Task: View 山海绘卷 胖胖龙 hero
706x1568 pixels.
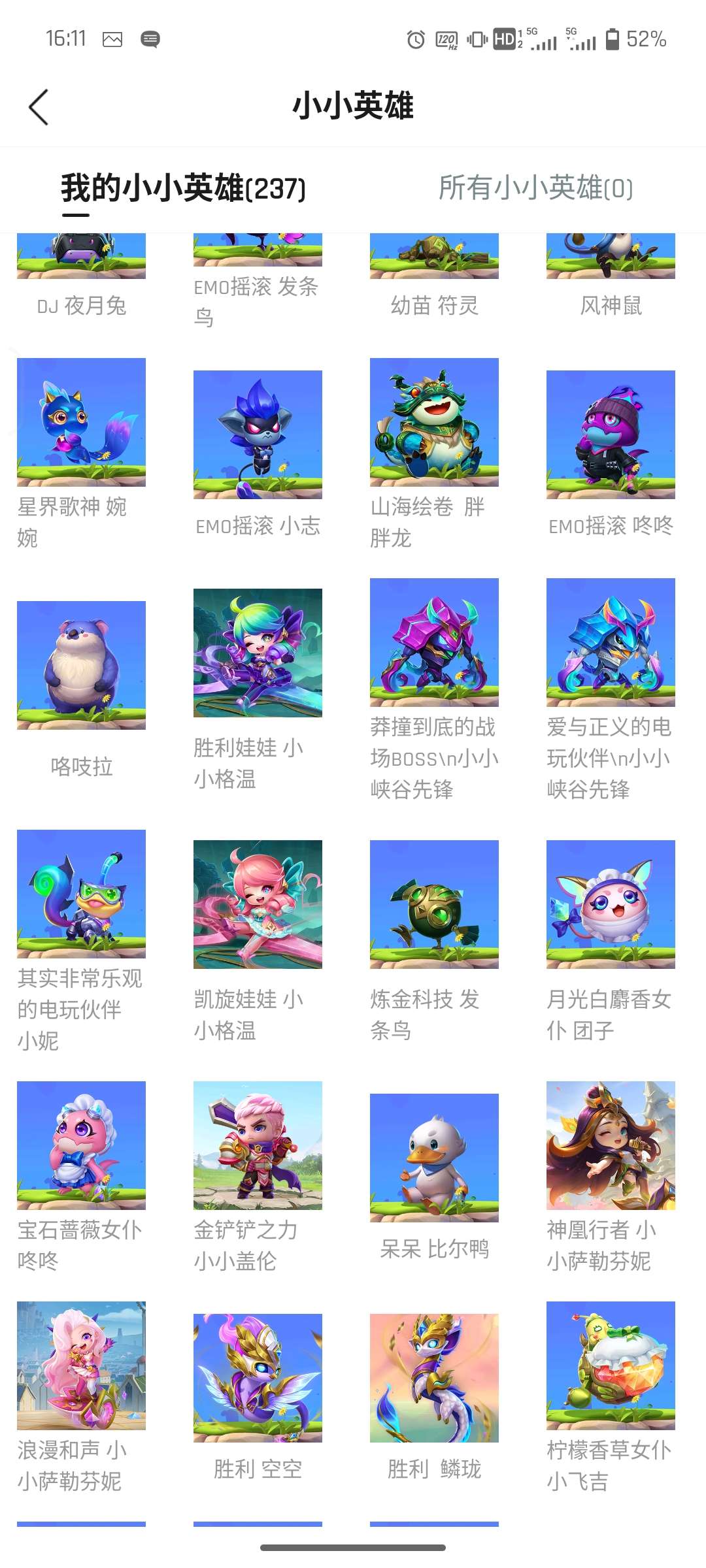Action: 434,422
